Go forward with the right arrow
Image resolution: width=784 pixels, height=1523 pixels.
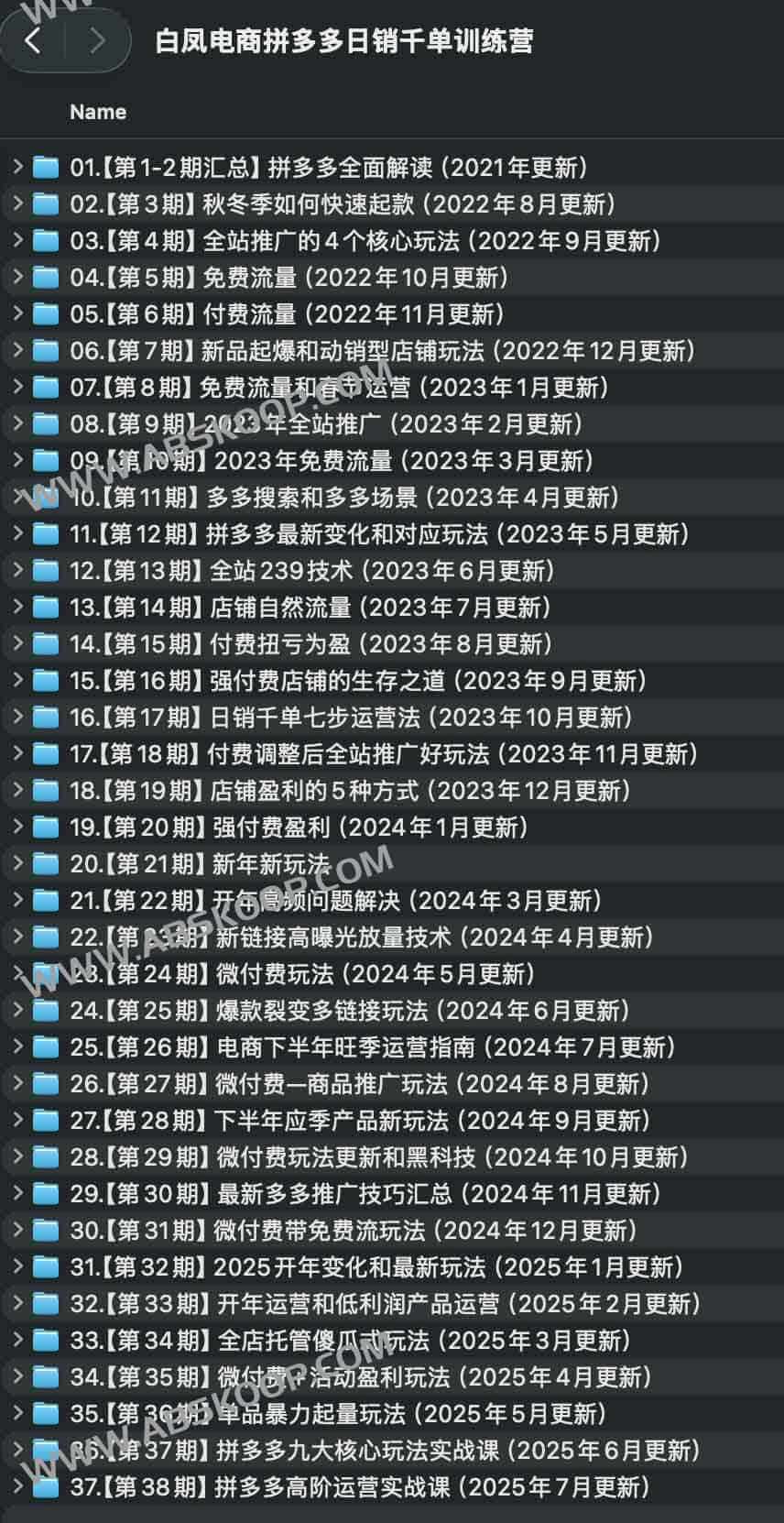pos(97,40)
